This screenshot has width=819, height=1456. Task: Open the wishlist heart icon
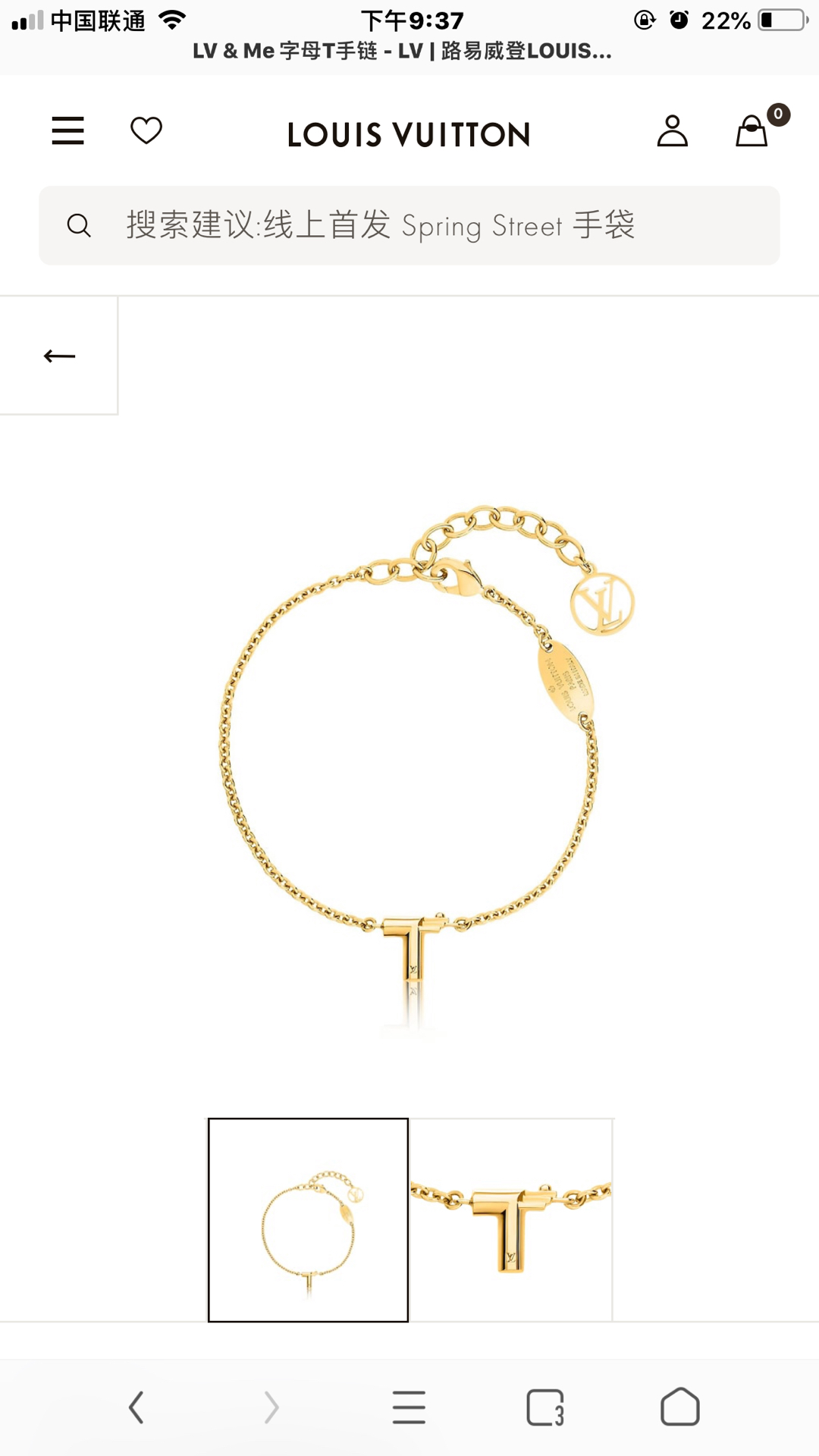(146, 130)
